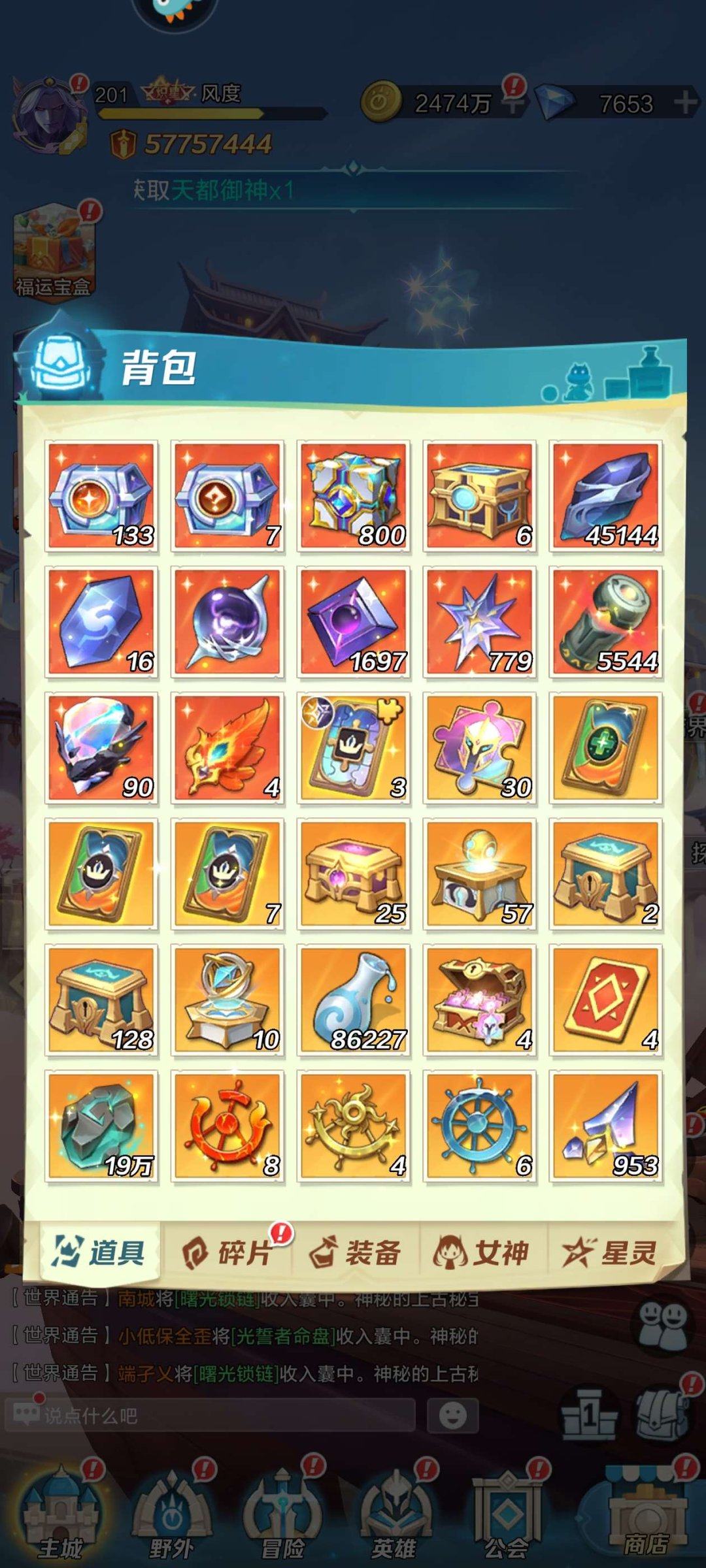The image size is (706, 1568).
Task: Switch to the 碎片 tab
Action: [227, 1252]
